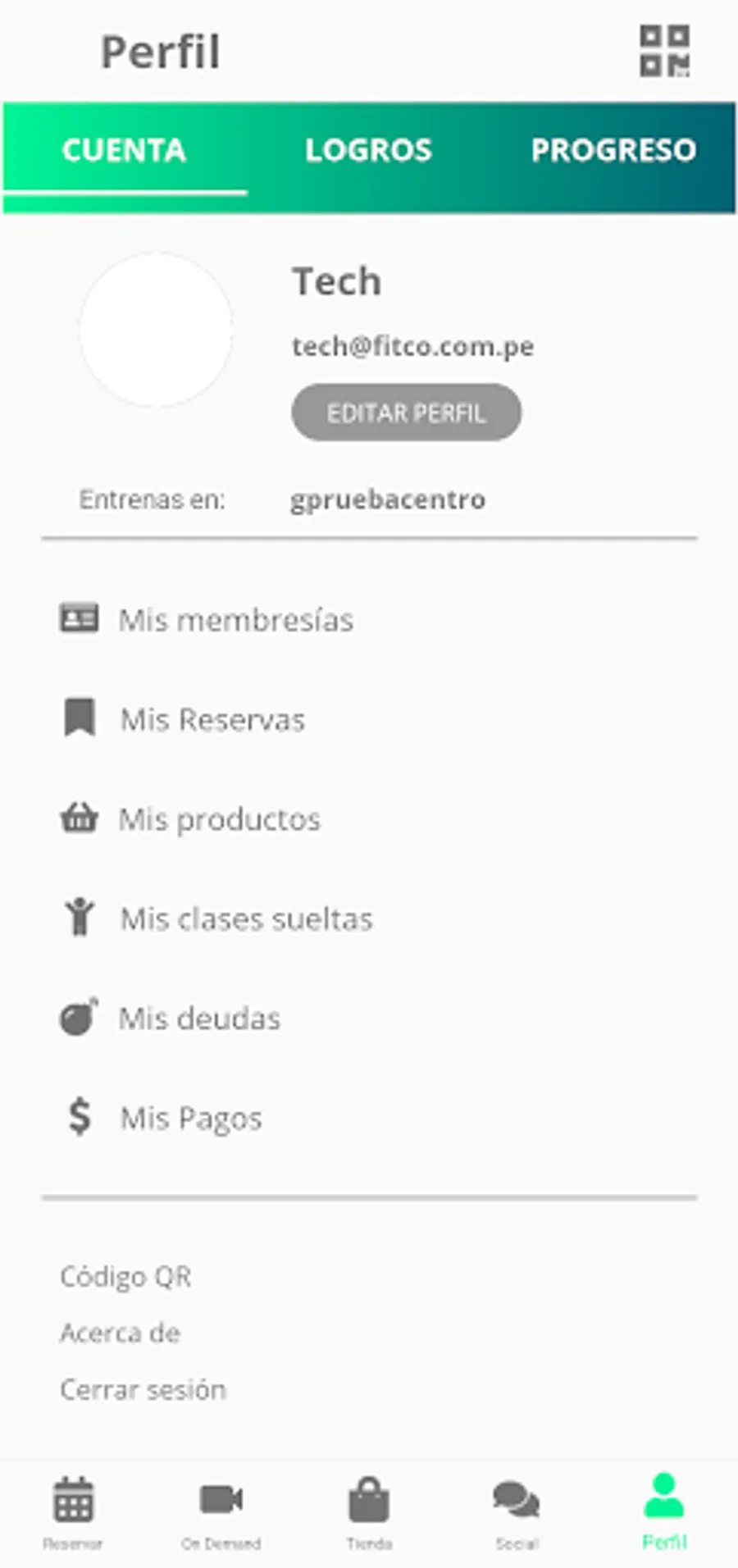Open the Tienda tab
Screen dimensions: 738x1568
tap(369, 1511)
